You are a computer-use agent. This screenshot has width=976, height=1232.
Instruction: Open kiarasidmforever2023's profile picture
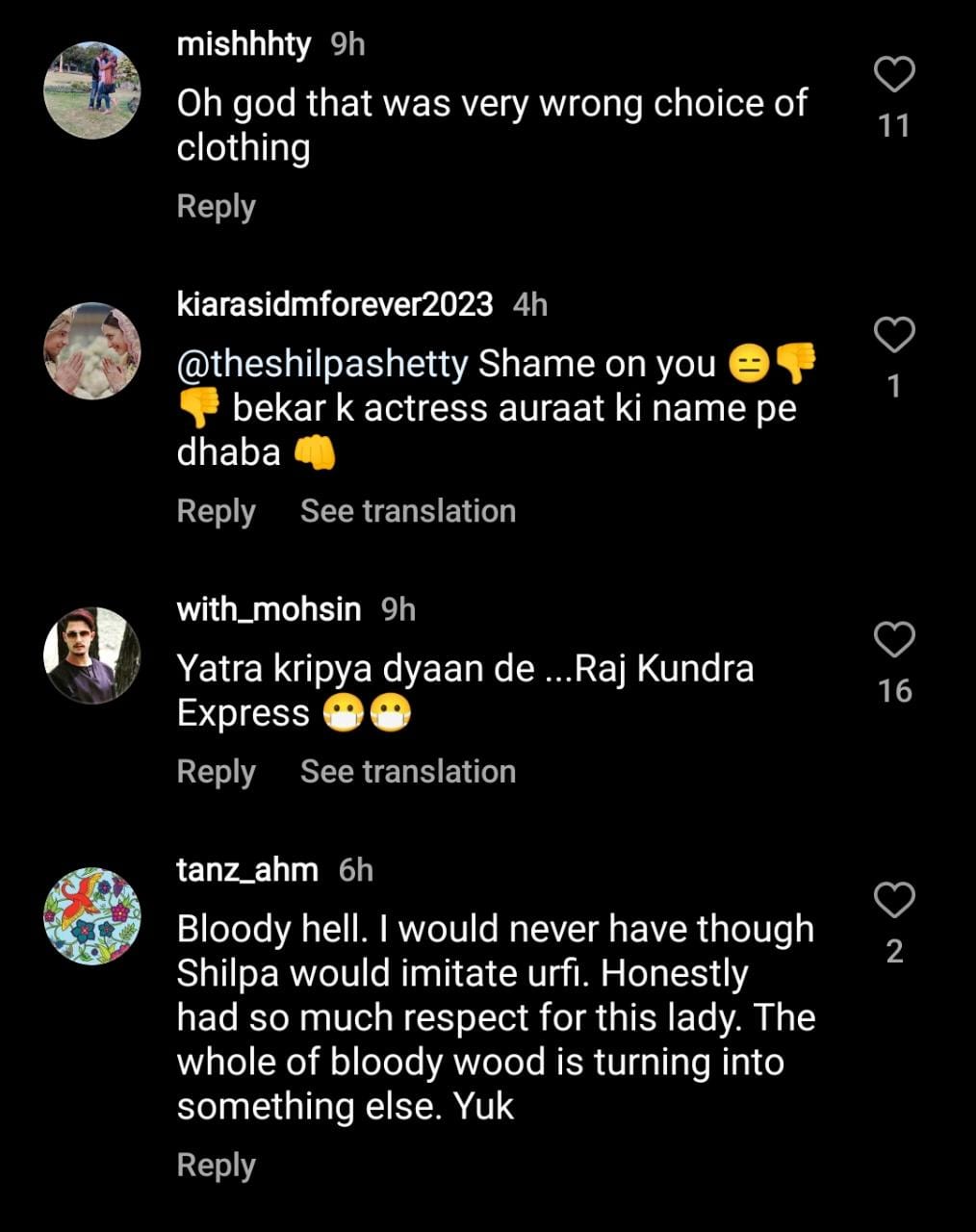click(92, 350)
